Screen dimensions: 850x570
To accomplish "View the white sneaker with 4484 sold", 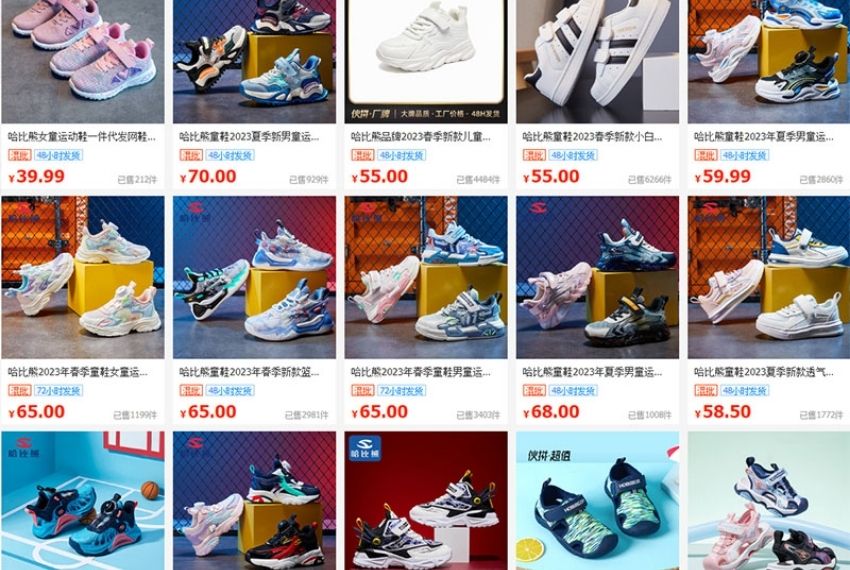I will pos(424,60).
